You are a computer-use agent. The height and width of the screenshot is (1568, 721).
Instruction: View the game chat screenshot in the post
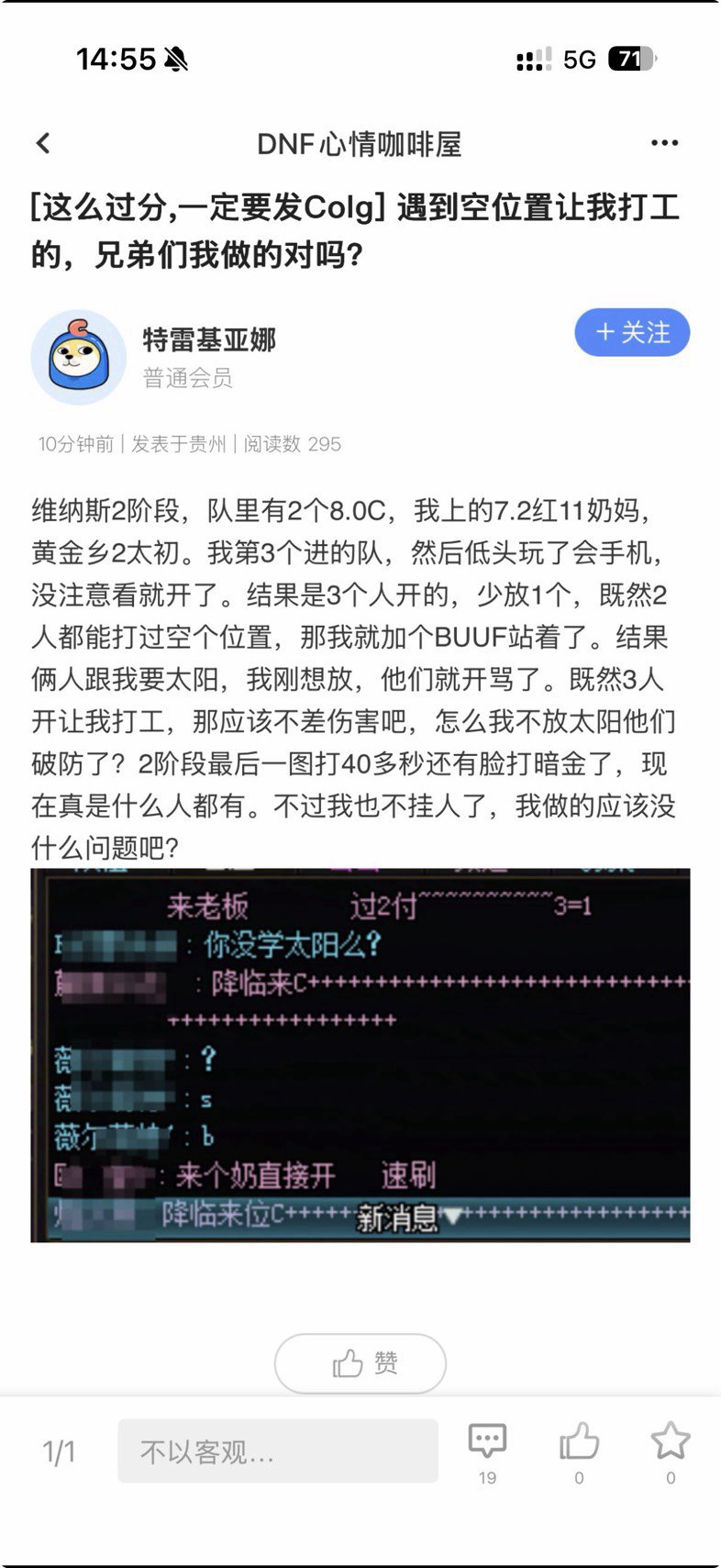(360, 1055)
